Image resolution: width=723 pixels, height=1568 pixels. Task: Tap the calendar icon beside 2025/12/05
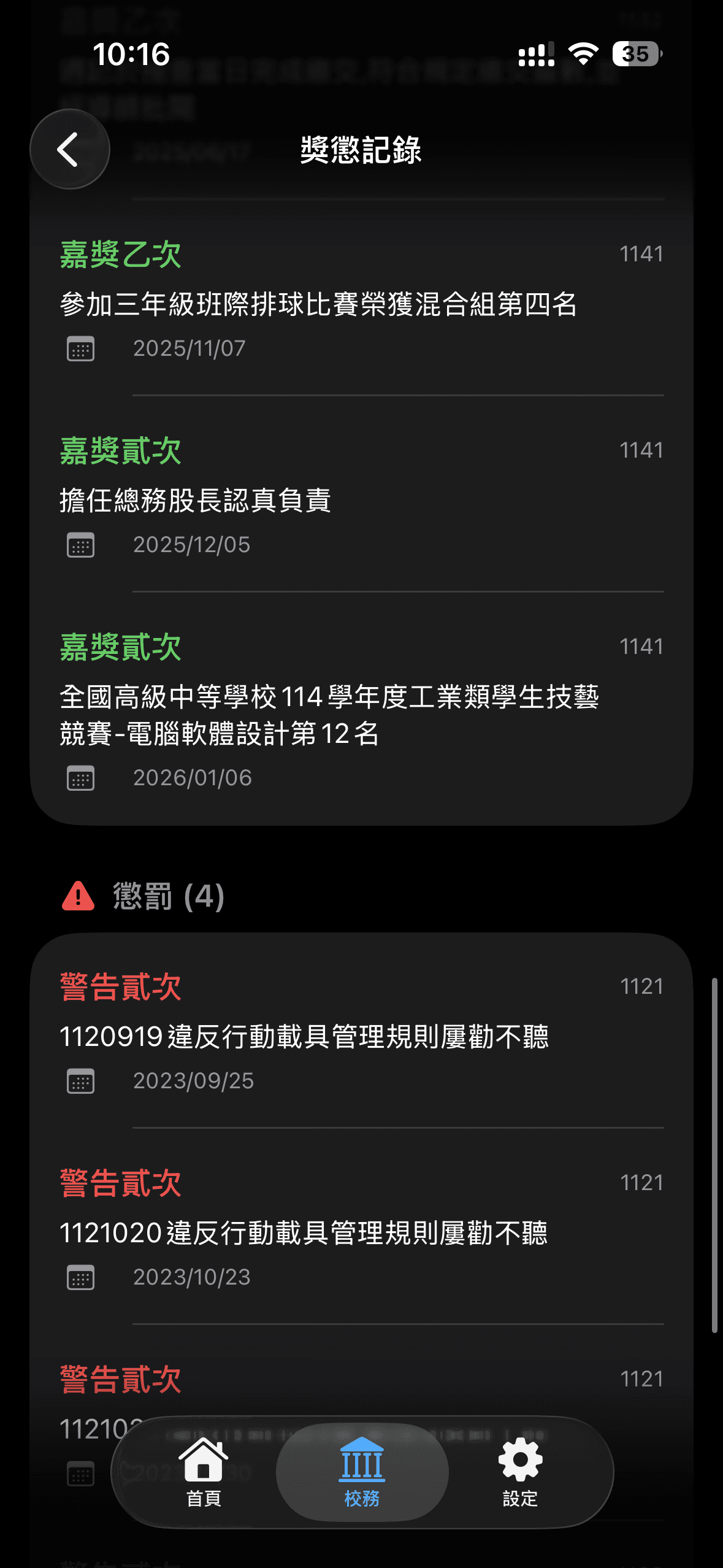tap(80, 545)
